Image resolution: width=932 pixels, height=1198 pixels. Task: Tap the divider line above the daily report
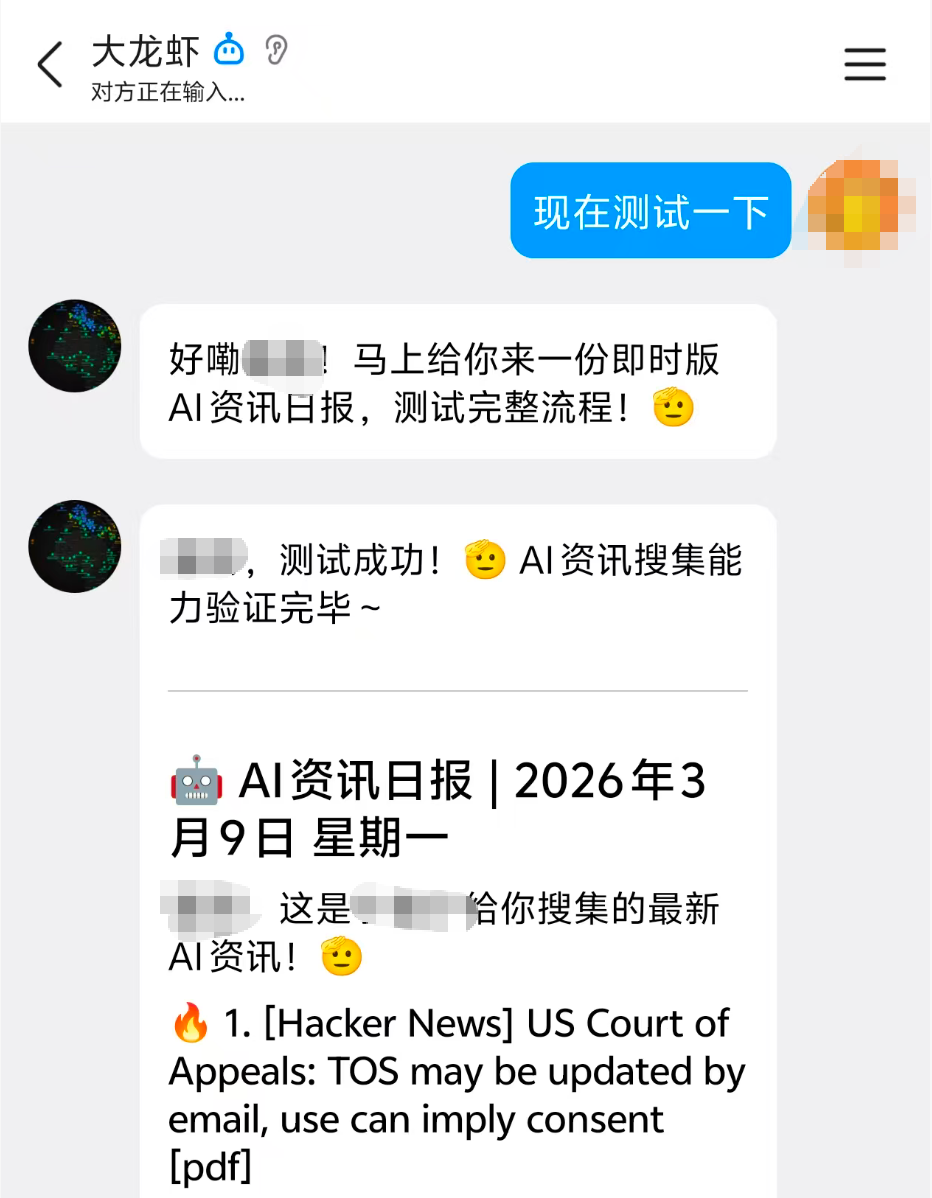click(457, 691)
